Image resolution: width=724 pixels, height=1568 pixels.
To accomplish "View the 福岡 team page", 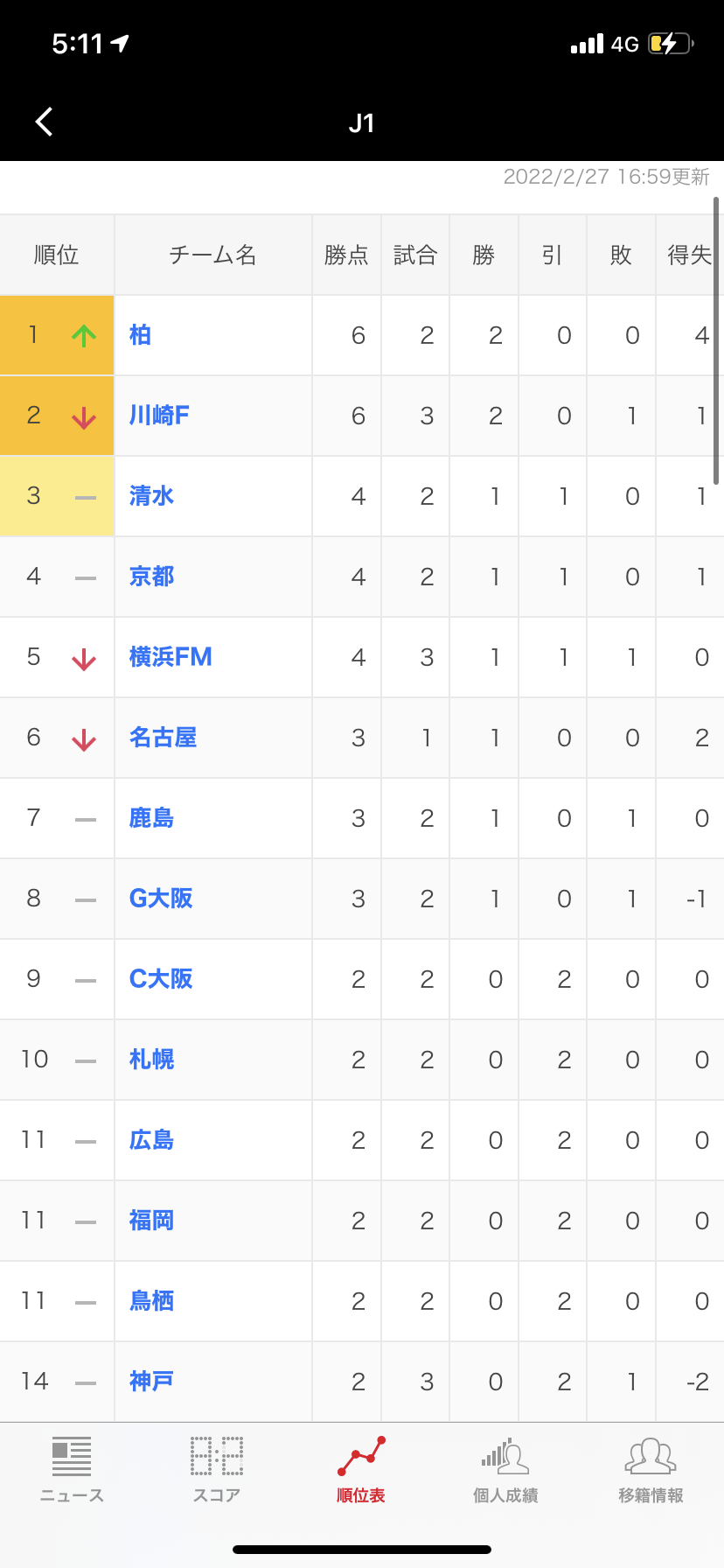I will (x=151, y=1221).
